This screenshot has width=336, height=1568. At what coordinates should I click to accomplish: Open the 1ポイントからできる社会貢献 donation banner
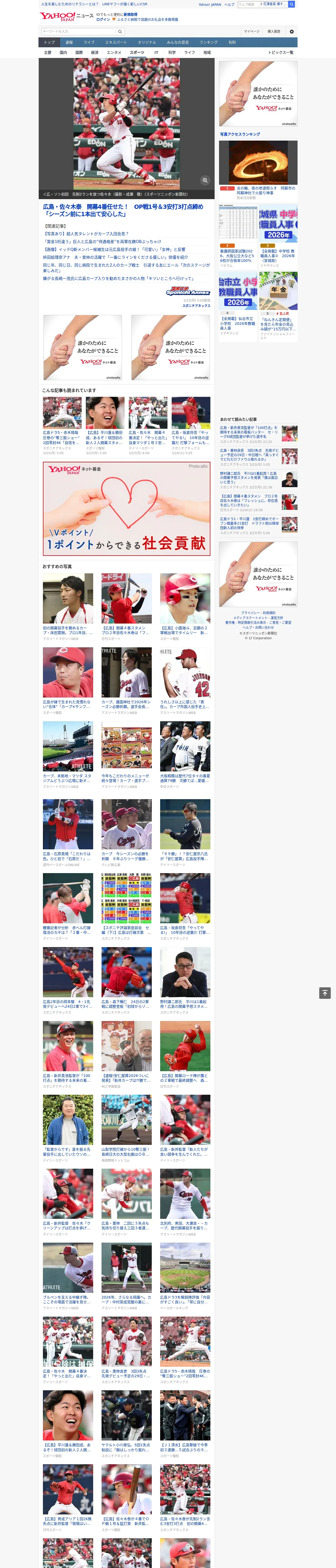126,509
